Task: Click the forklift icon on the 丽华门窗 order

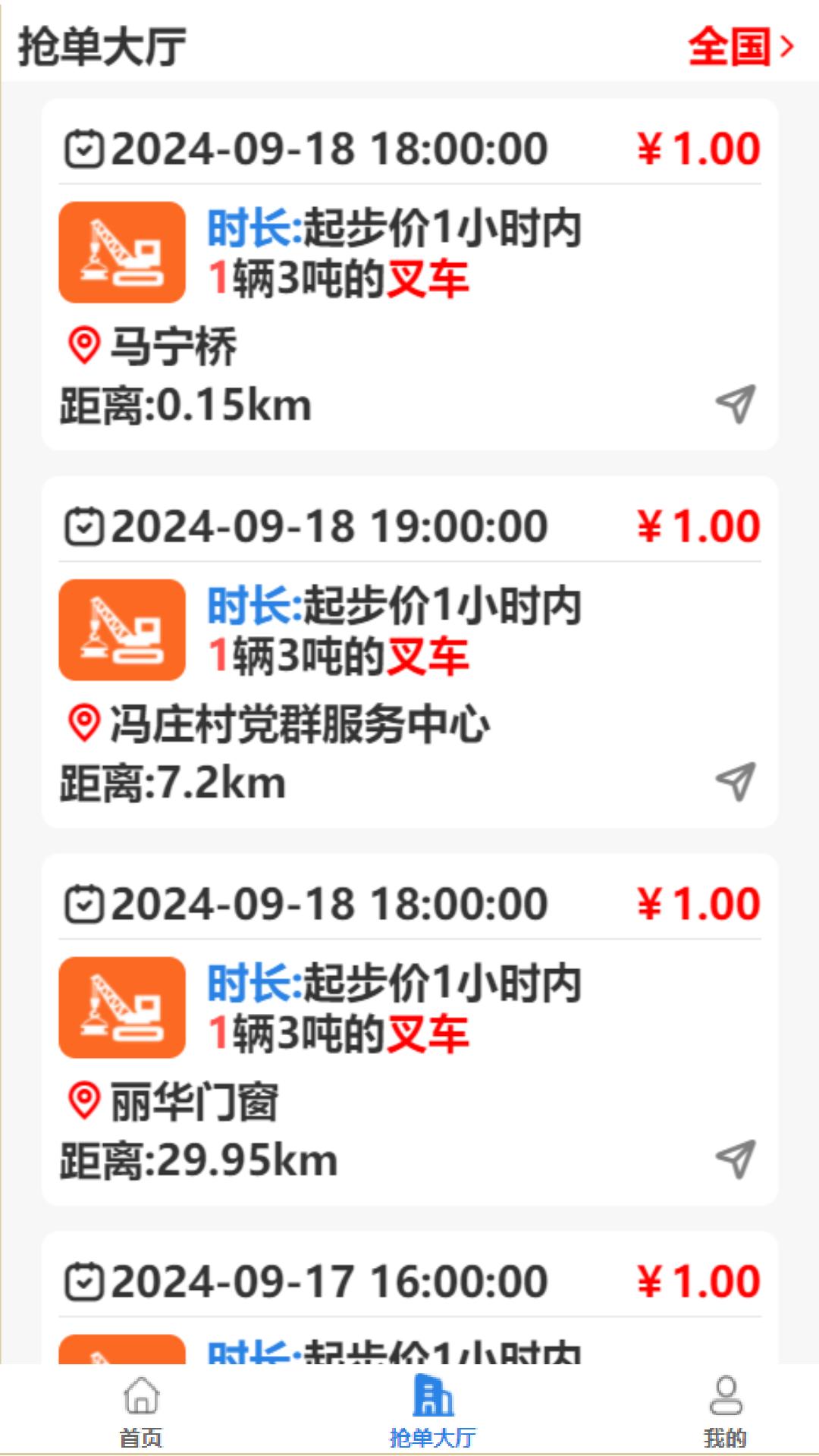Action: (122, 1006)
